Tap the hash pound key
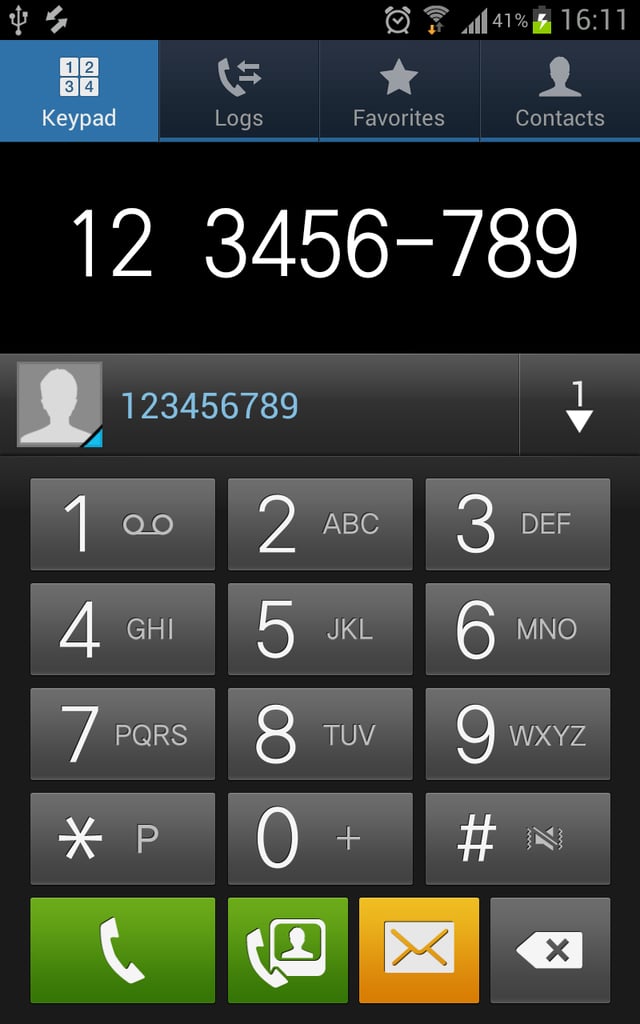Viewport: 640px width, 1024px height. pos(517,839)
